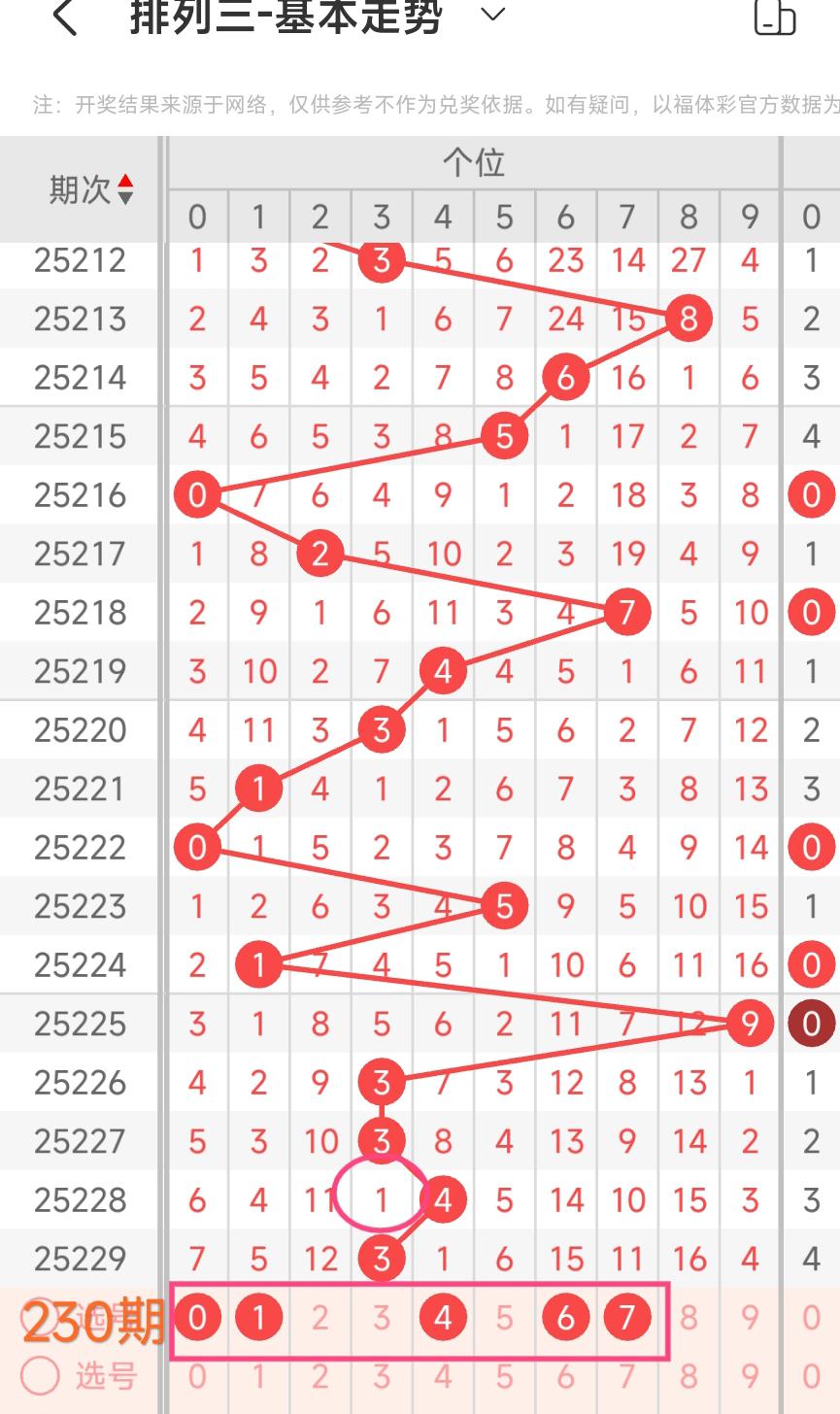Screen dimensions: 840x1414
Task: Deselect highlighted number 1 in the picks row
Action: click(258, 1318)
